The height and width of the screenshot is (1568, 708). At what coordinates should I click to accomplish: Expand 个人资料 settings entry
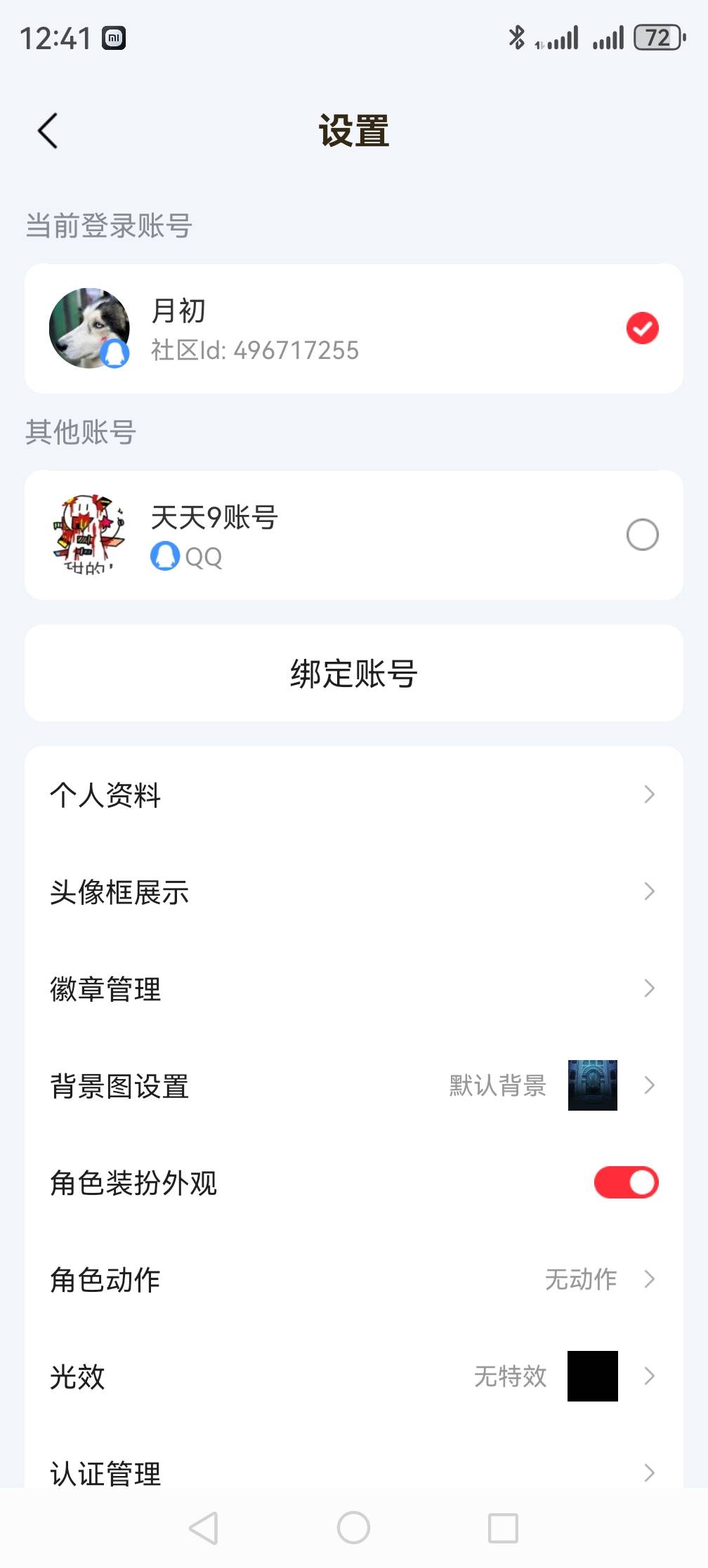point(649,795)
